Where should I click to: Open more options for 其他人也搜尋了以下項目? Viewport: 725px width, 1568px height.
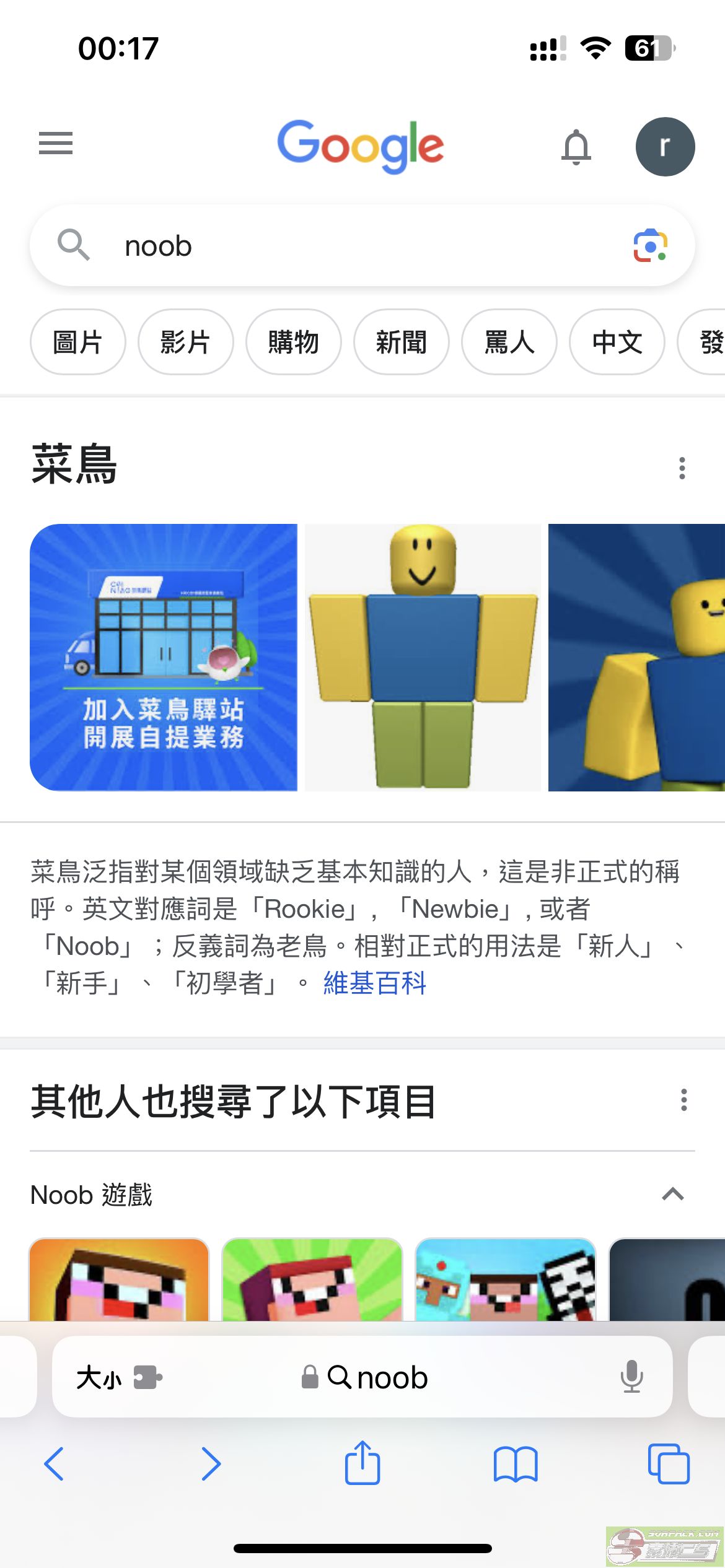pos(683,1100)
